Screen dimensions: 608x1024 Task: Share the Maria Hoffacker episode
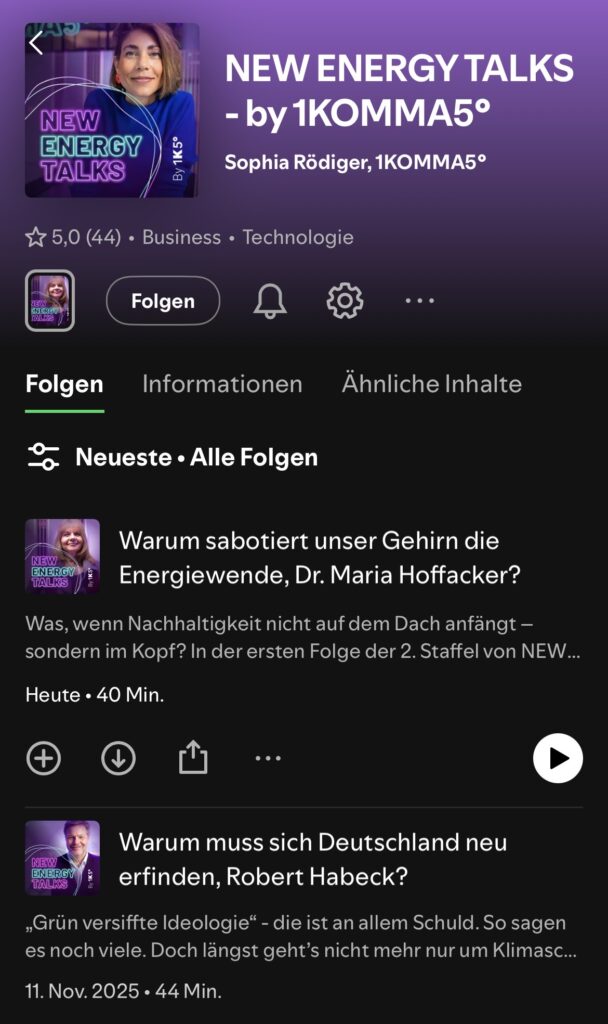pyautogui.click(x=193, y=759)
